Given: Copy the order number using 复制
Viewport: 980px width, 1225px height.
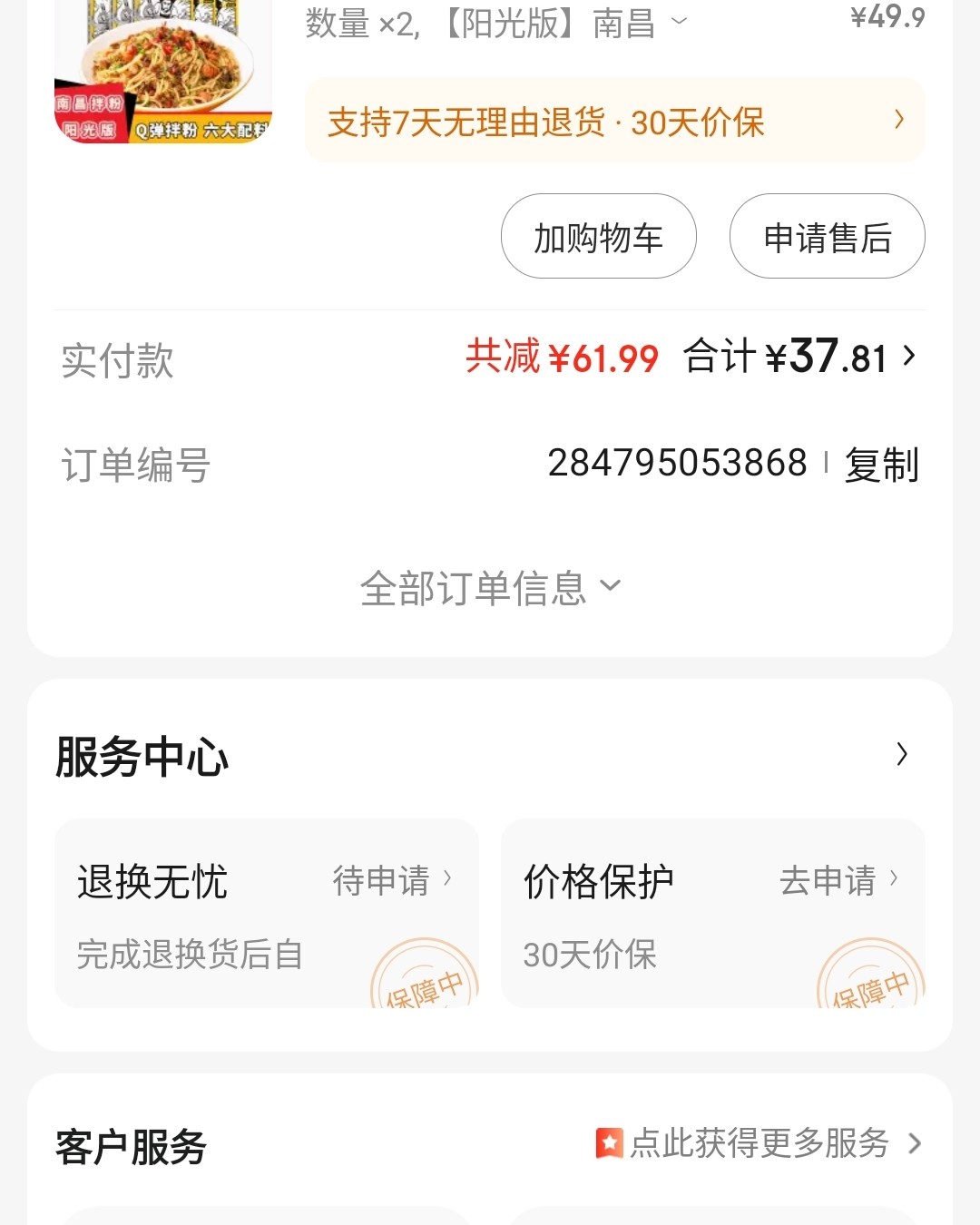Looking at the screenshot, I should (x=881, y=463).
